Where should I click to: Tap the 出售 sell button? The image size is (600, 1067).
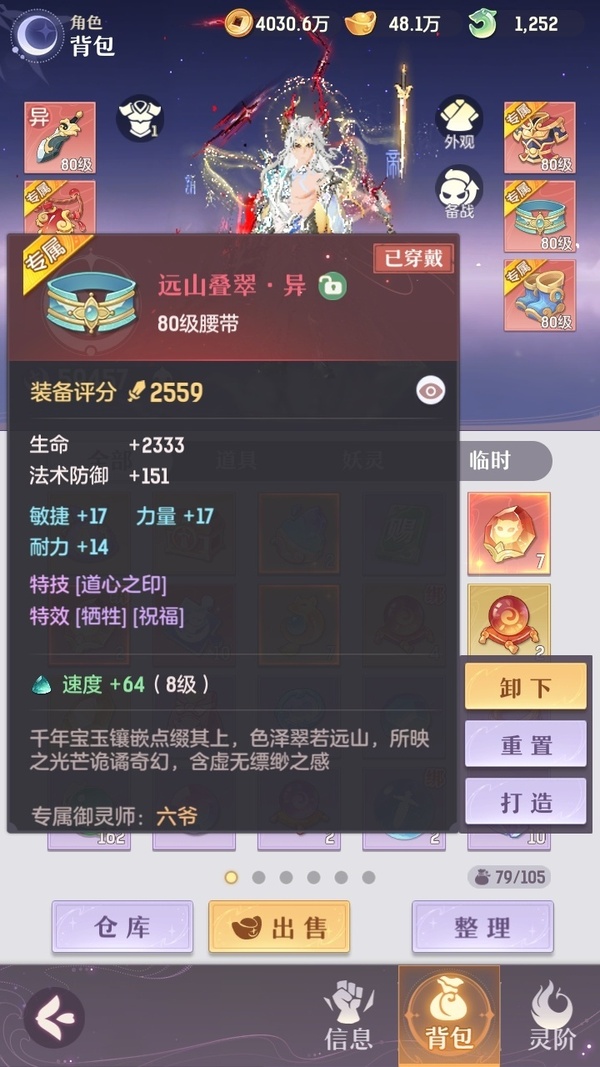pyautogui.click(x=279, y=927)
